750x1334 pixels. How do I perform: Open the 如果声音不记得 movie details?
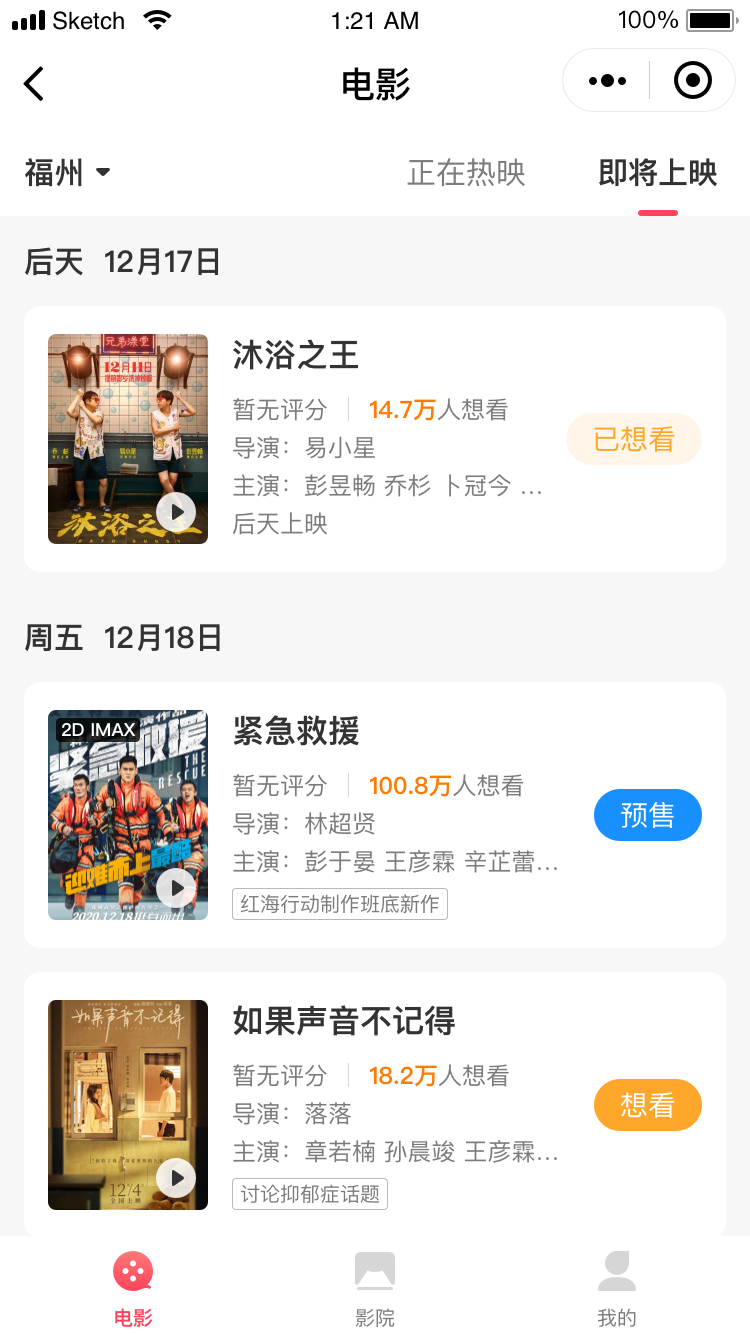click(344, 1021)
